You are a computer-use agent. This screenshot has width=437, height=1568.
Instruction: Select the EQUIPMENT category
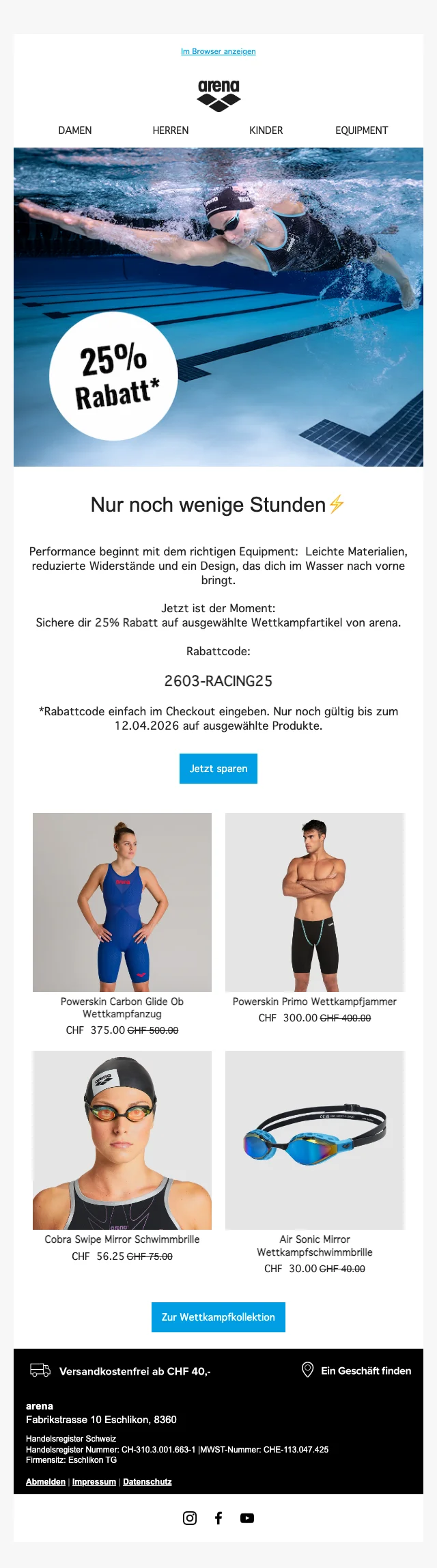(362, 130)
